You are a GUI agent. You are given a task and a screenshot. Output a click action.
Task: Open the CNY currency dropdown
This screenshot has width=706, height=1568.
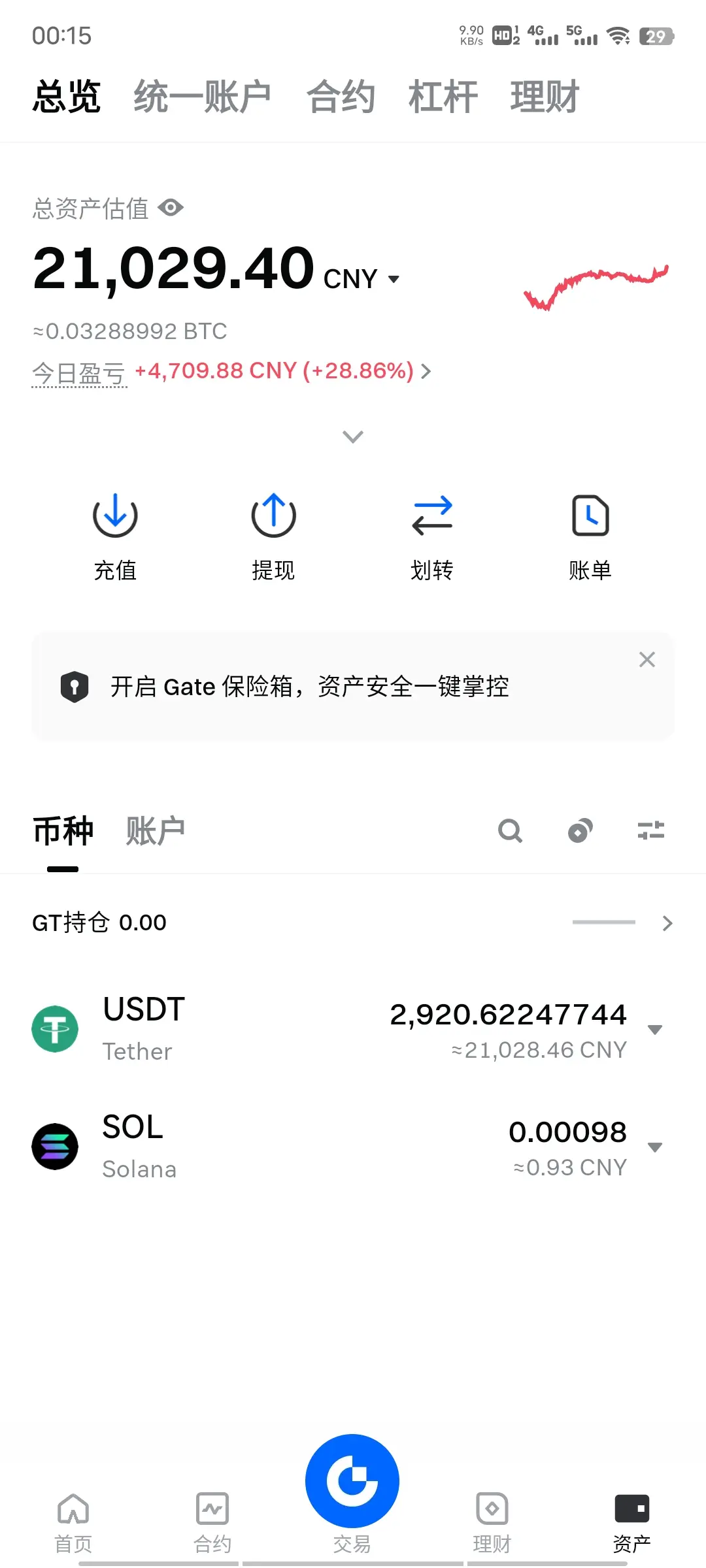(x=361, y=279)
